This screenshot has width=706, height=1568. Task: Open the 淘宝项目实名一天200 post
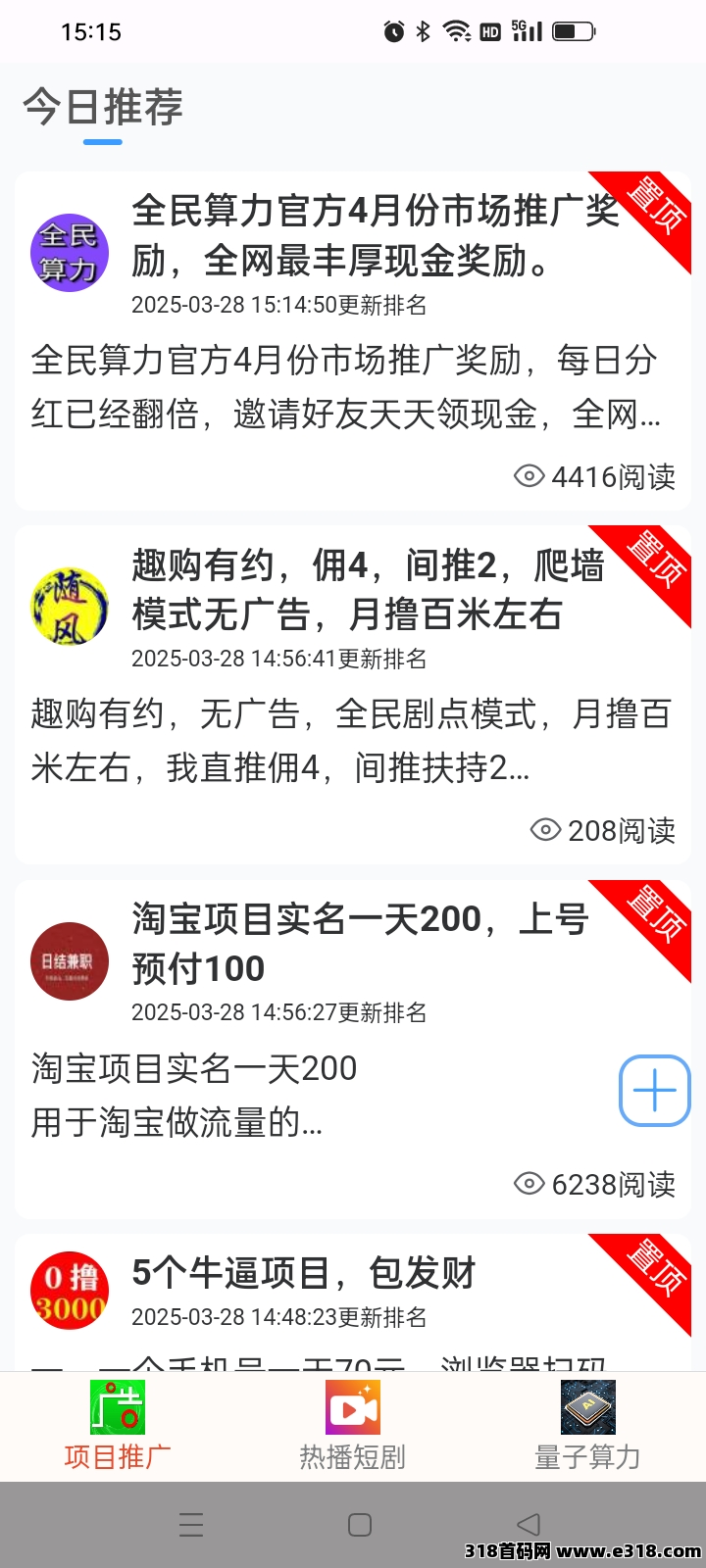click(360, 943)
